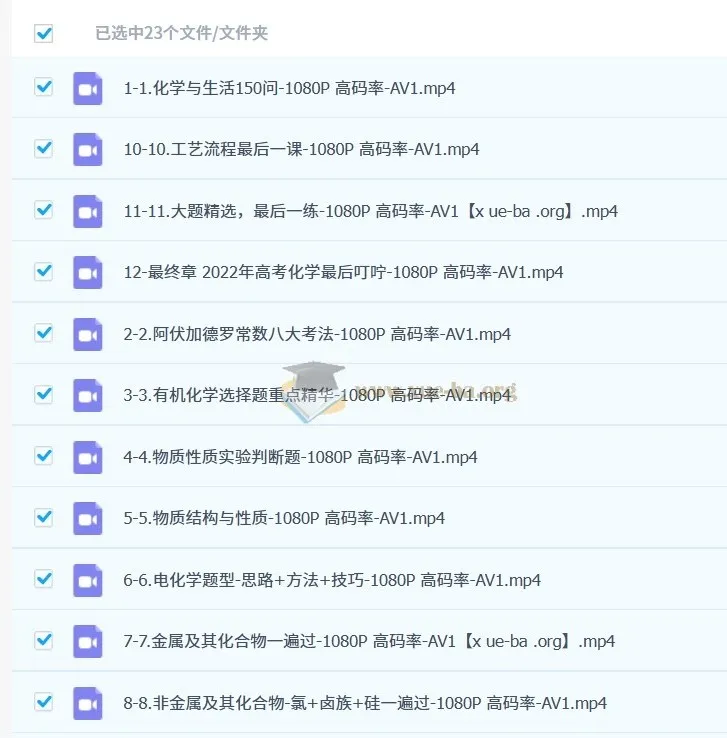Untick checkbox for 3-3.有机化学选择题重点精华
Viewport: 727px width, 738px height.
tap(43, 394)
